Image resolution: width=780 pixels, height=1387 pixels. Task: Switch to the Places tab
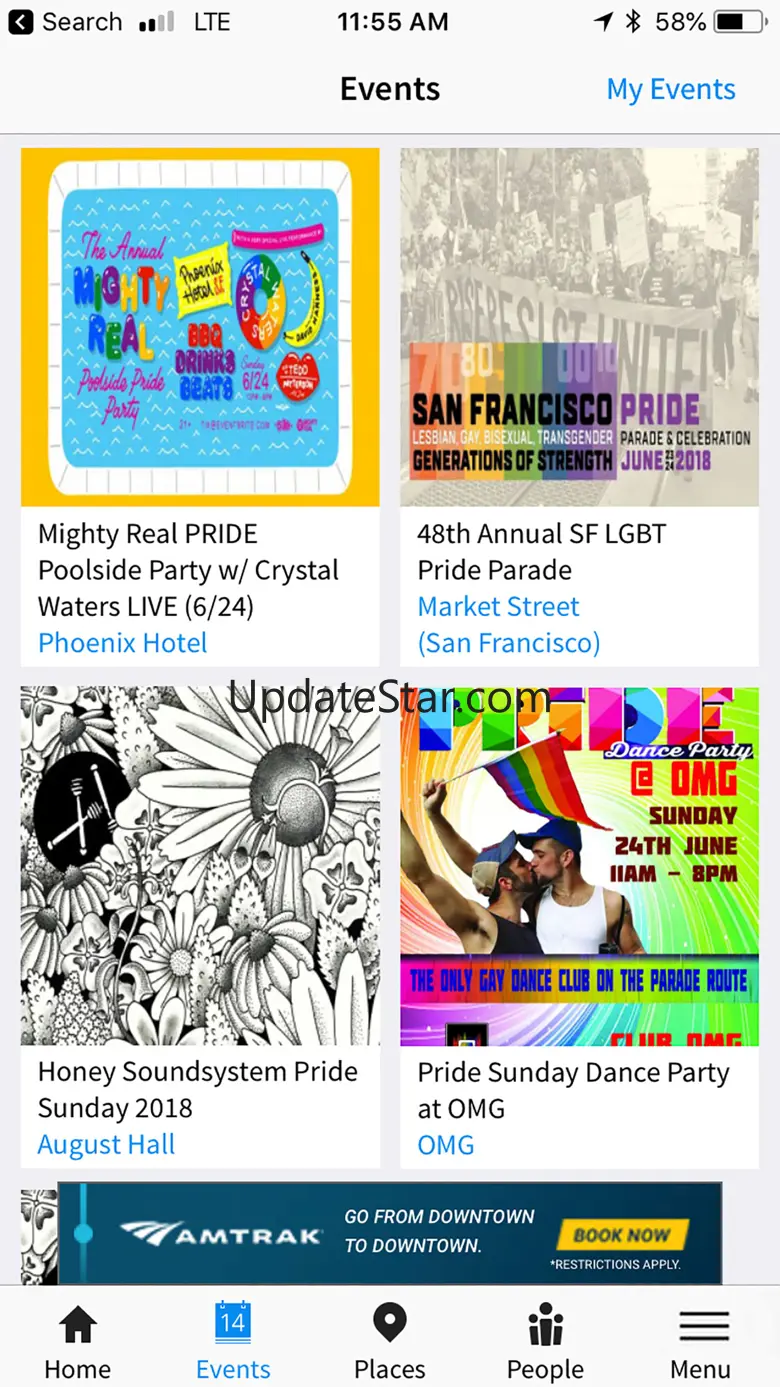click(x=390, y=1342)
